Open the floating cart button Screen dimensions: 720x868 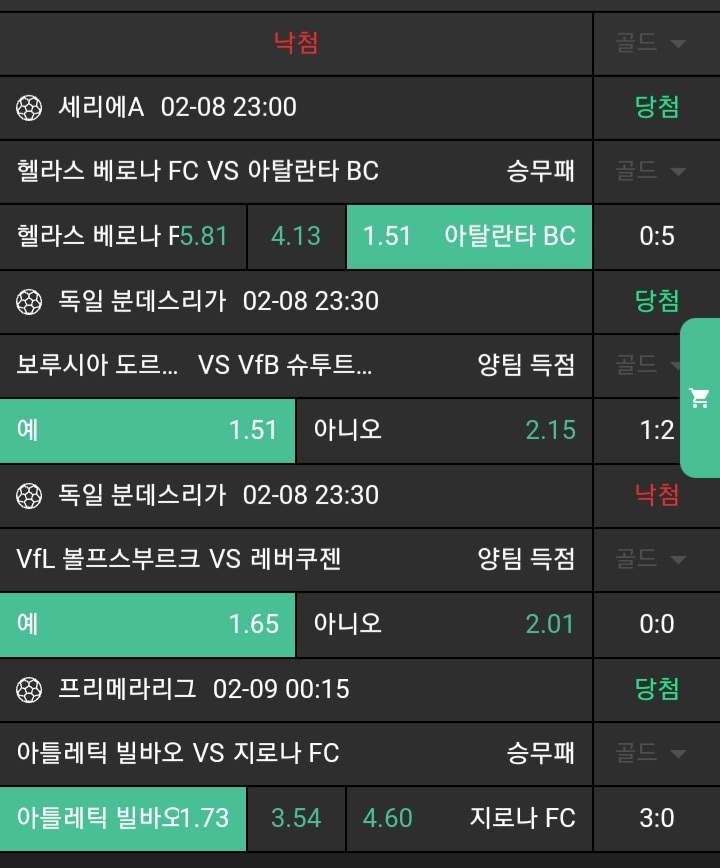pos(700,398)
